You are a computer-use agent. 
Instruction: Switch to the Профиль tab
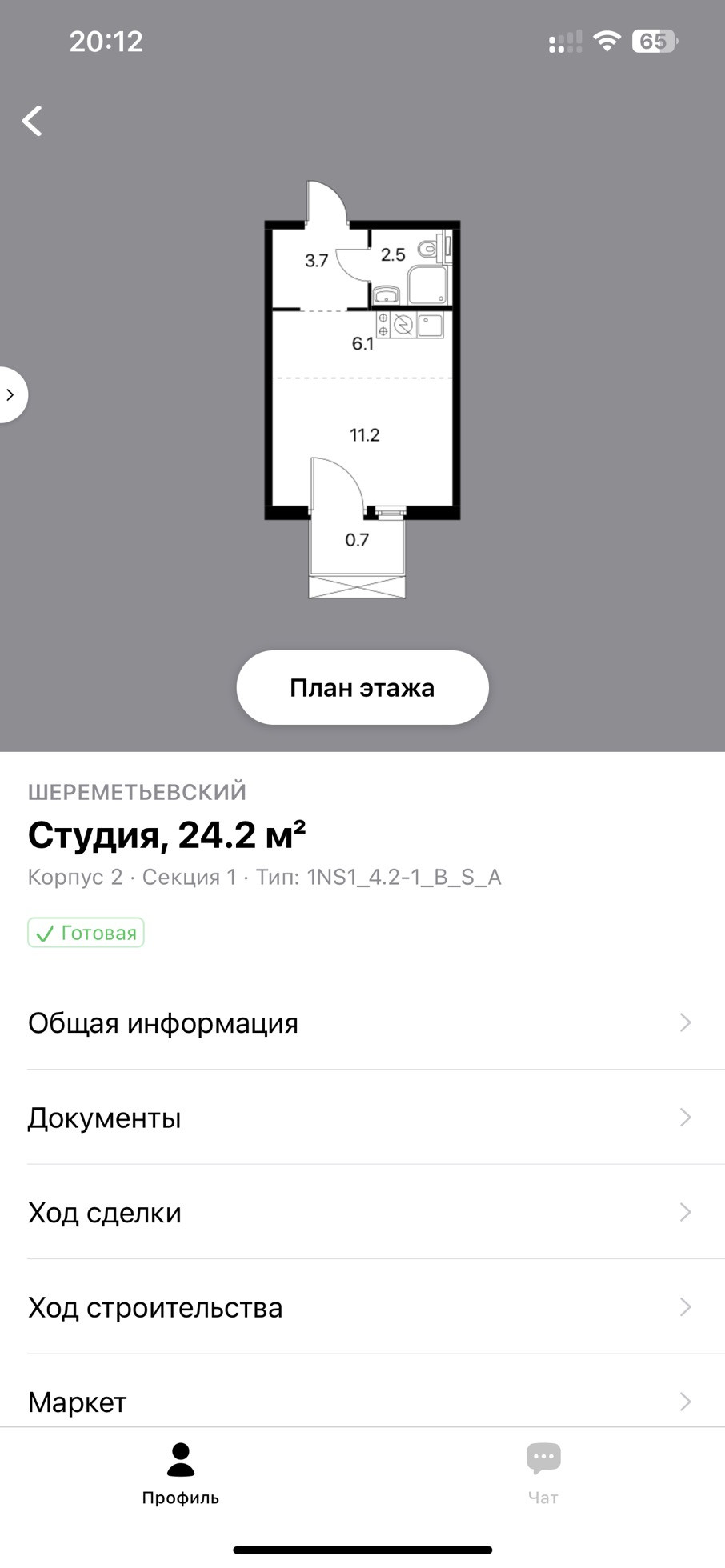181,1474
